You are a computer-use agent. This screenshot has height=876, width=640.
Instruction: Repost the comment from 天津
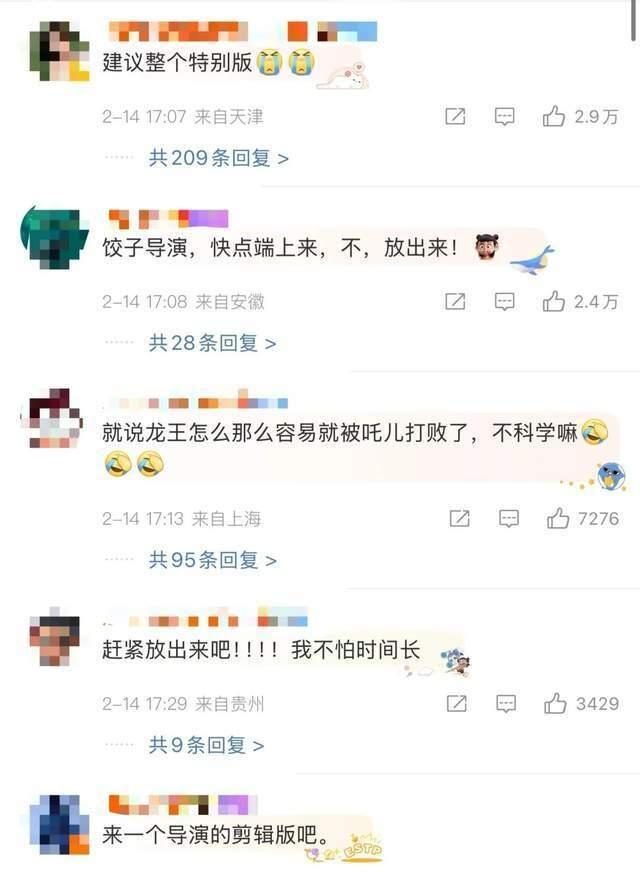pyautogui.click(x=455, y=117)
